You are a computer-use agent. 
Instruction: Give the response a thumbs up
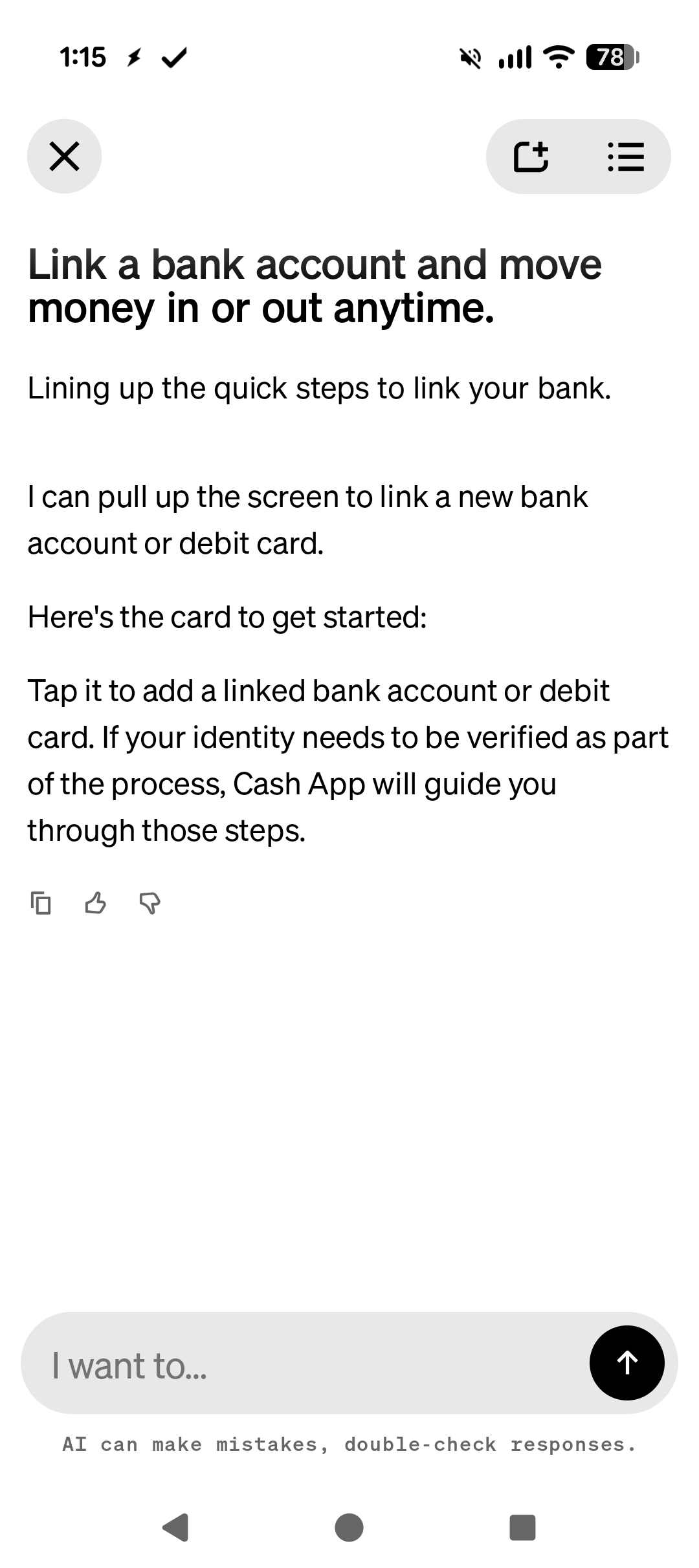pos(96,902)
